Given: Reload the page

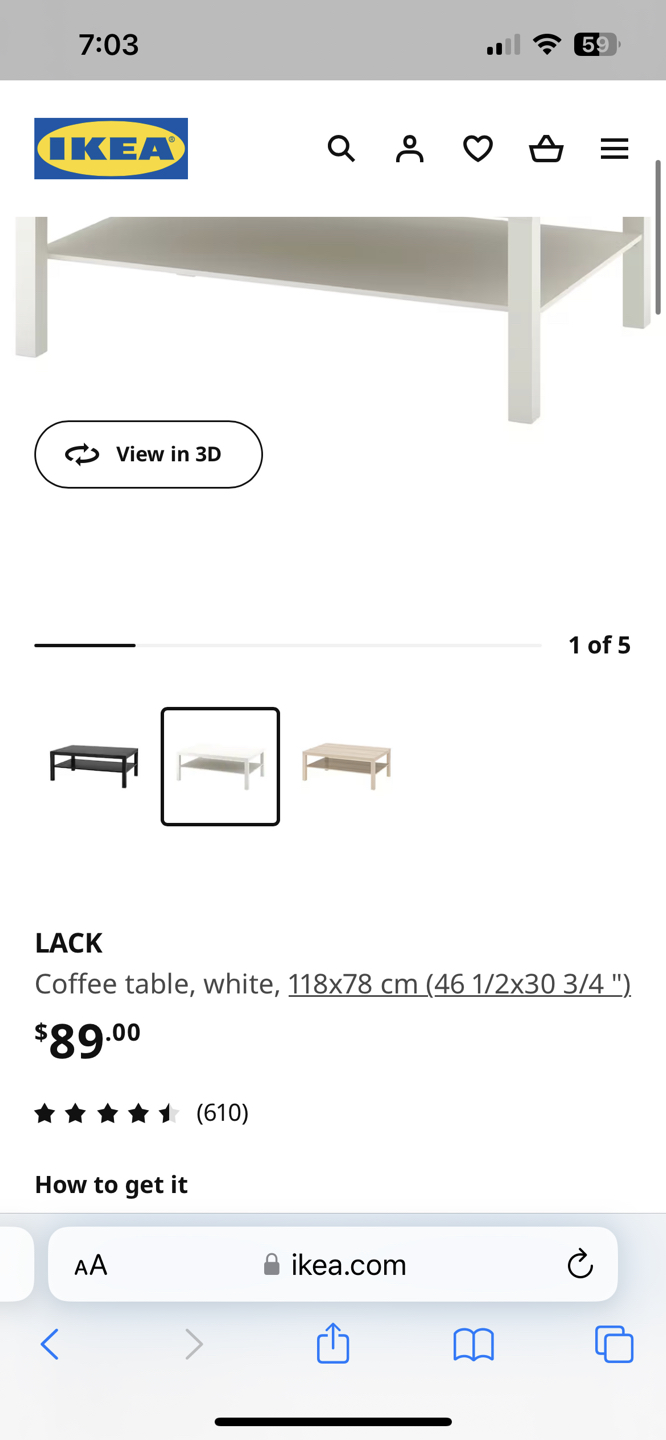Looking at the screenshot, I should coord(580,1265).
